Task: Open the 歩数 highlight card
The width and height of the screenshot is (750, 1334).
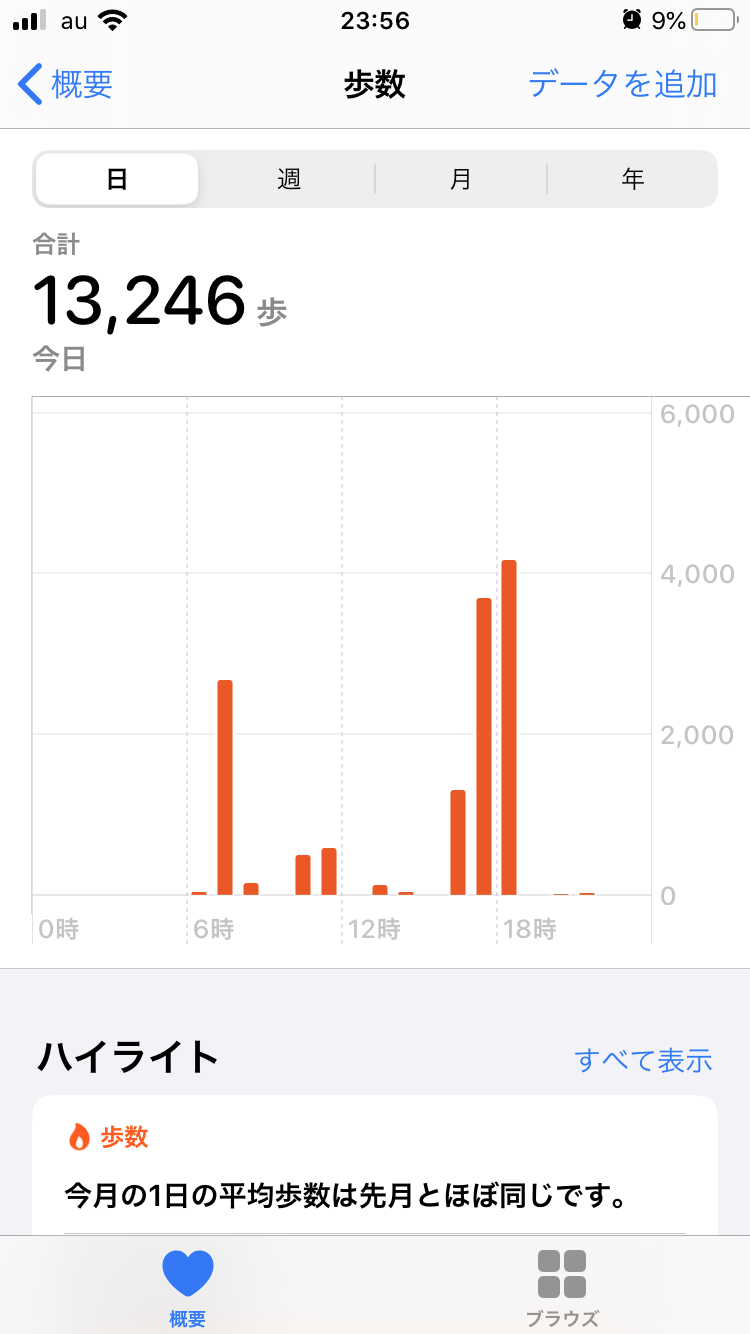Action: [375, 1165]
